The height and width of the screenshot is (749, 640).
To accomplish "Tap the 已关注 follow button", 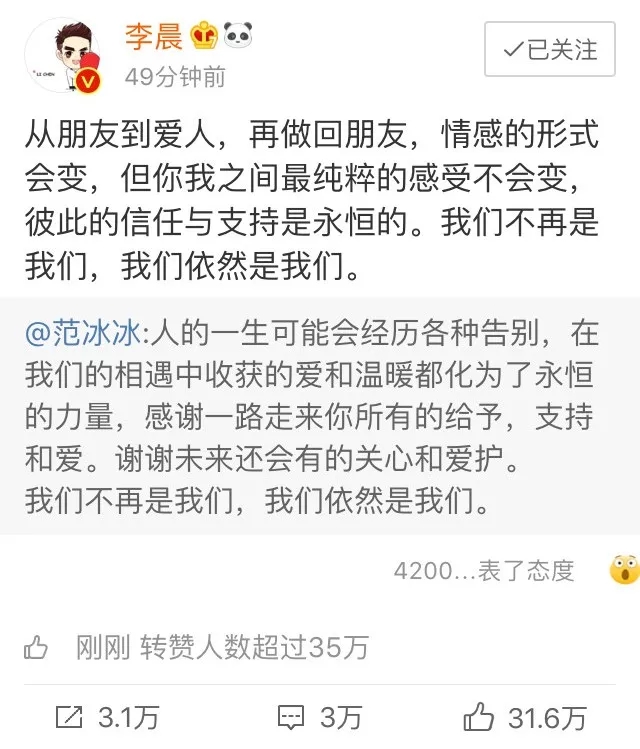I will 549,48.
